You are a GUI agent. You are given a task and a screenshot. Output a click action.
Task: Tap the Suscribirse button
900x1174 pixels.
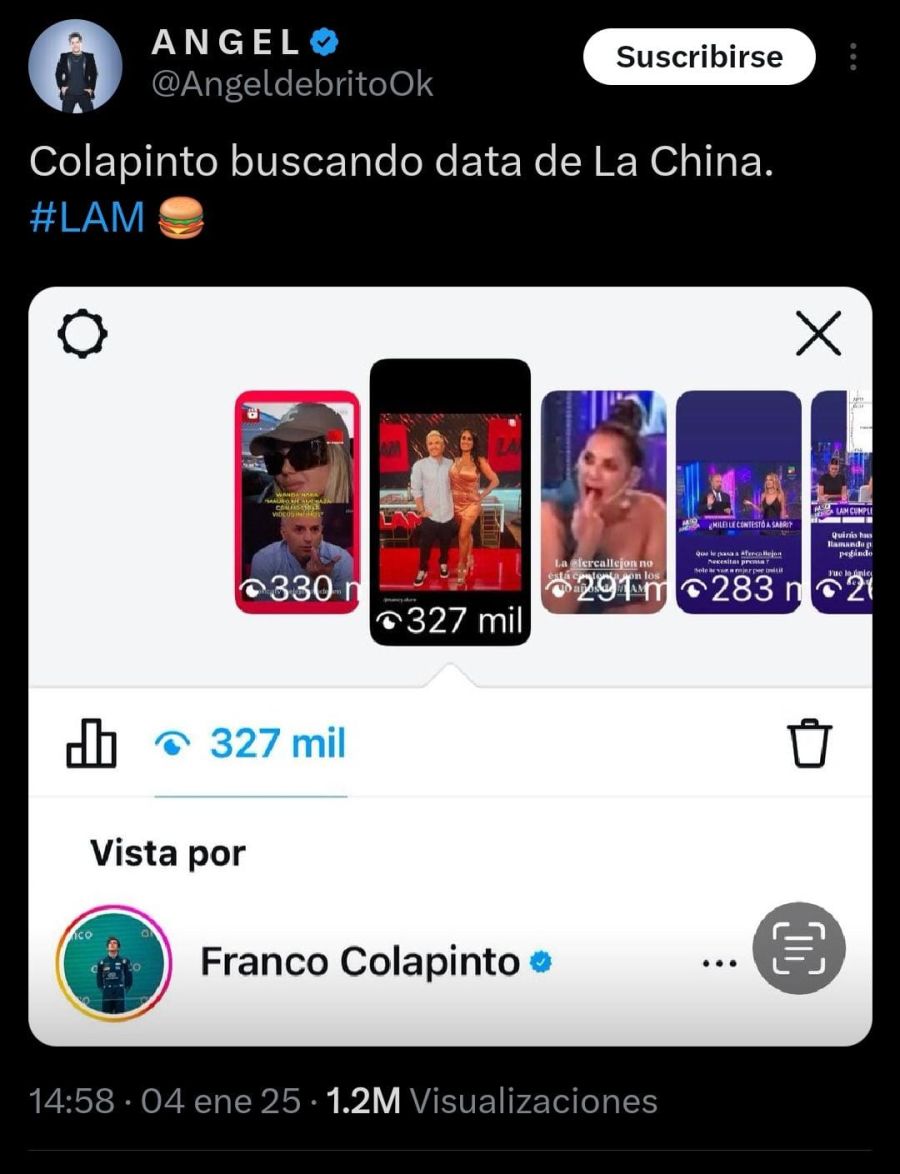(699, 57)
